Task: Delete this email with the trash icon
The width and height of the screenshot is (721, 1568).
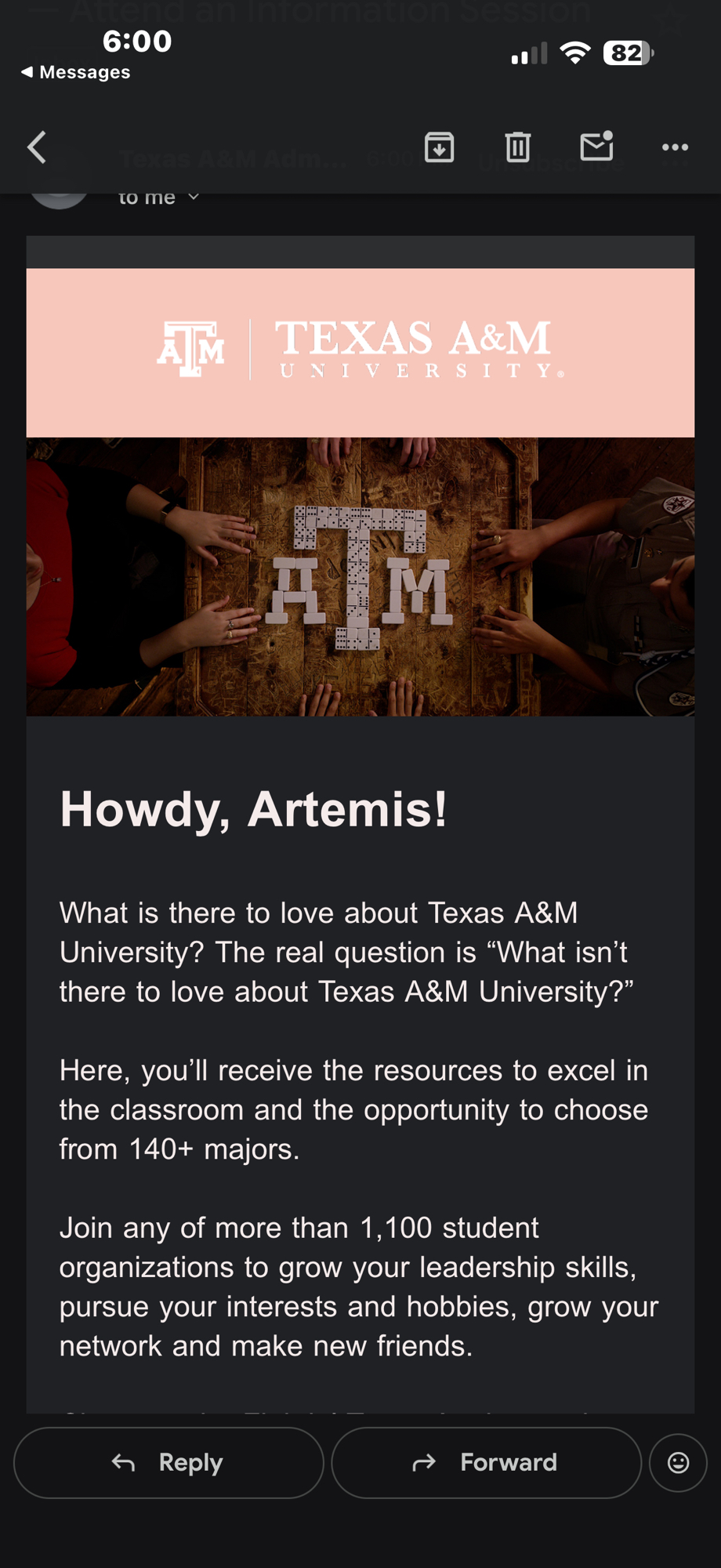Action: (517, 147)
